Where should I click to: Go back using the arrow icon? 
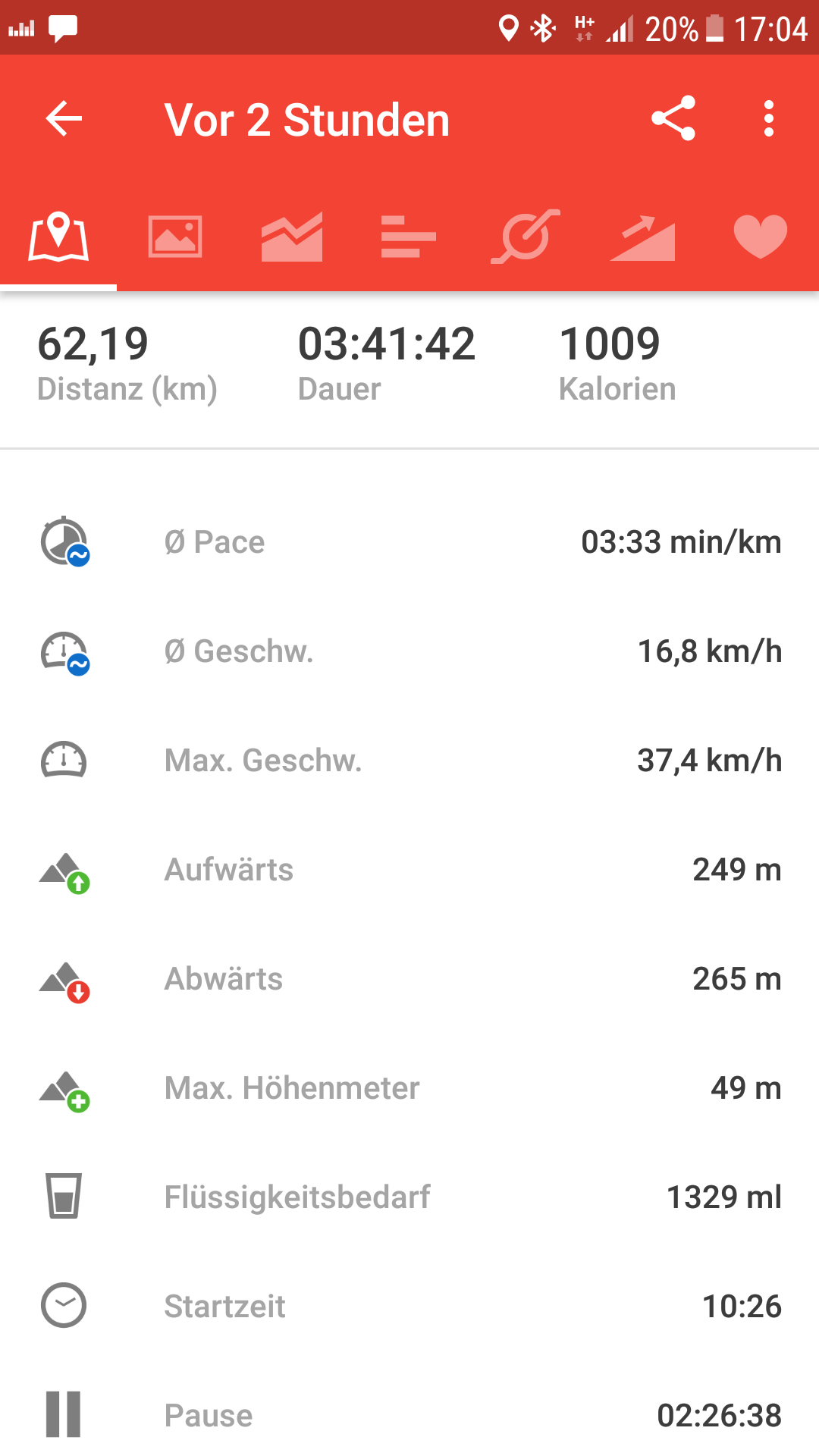[x=64, y=119]
